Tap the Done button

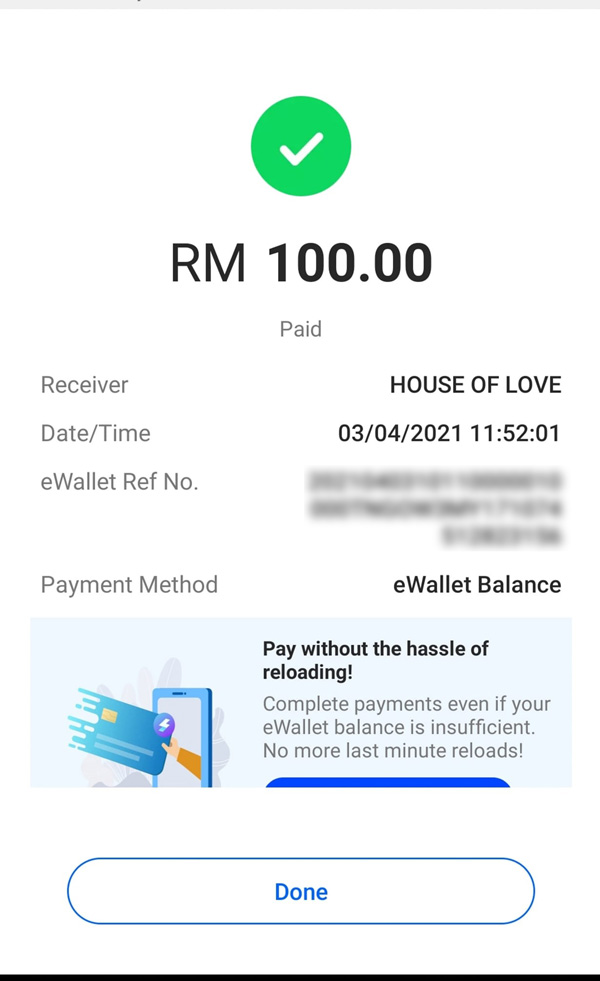tap(300, 891)
